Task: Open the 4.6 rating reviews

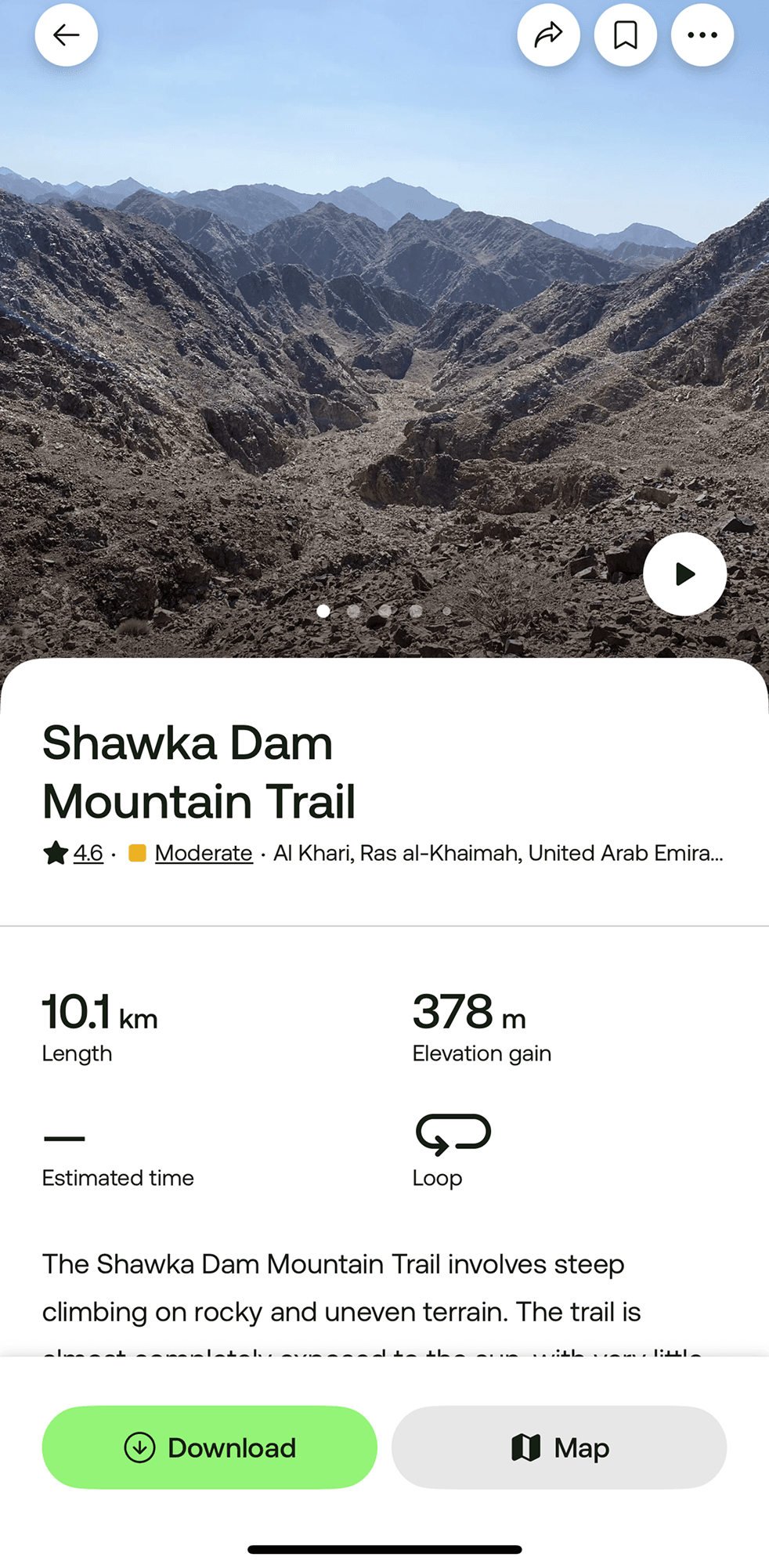Action: pos(87,853)
